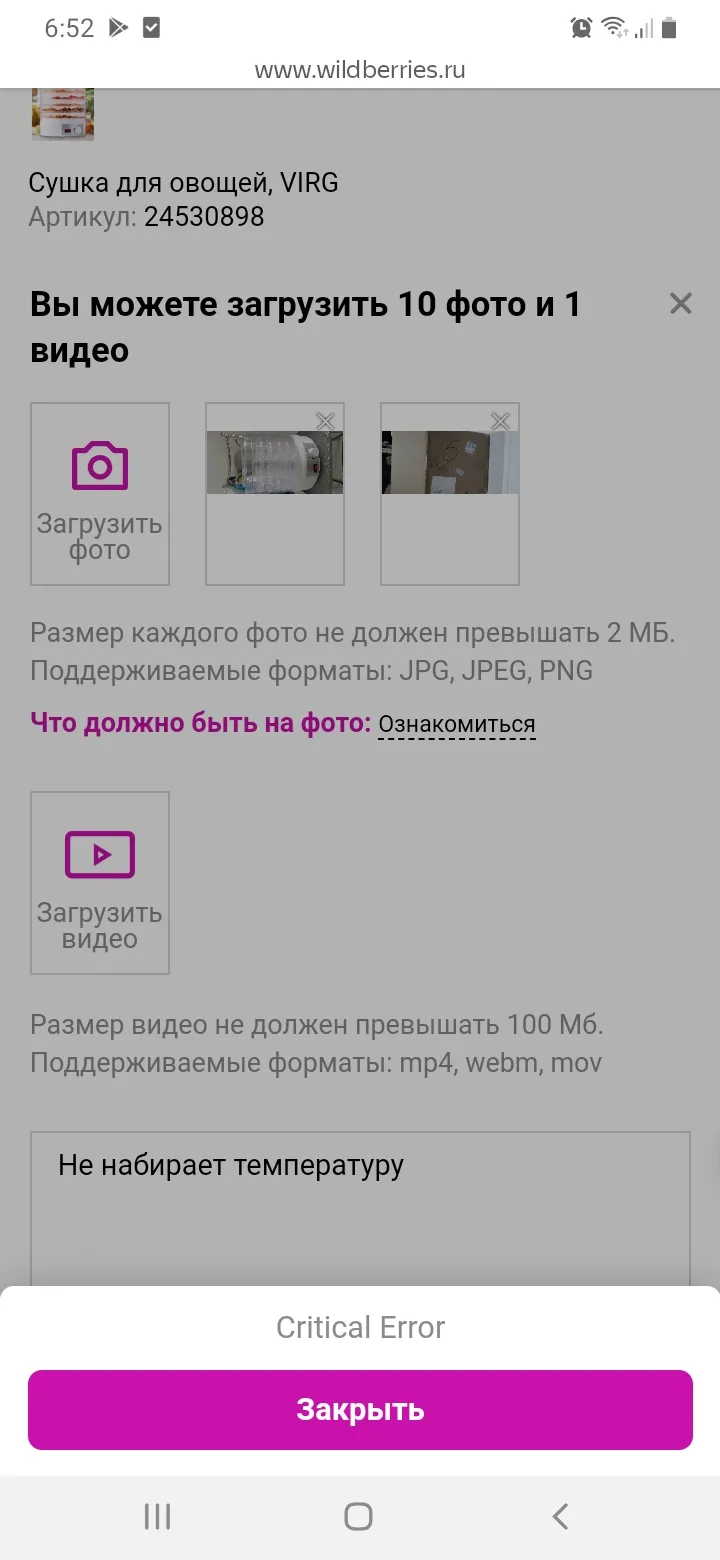720x1560 pixels.
Task: Close the photo upload section with the X
Action: 681,304
